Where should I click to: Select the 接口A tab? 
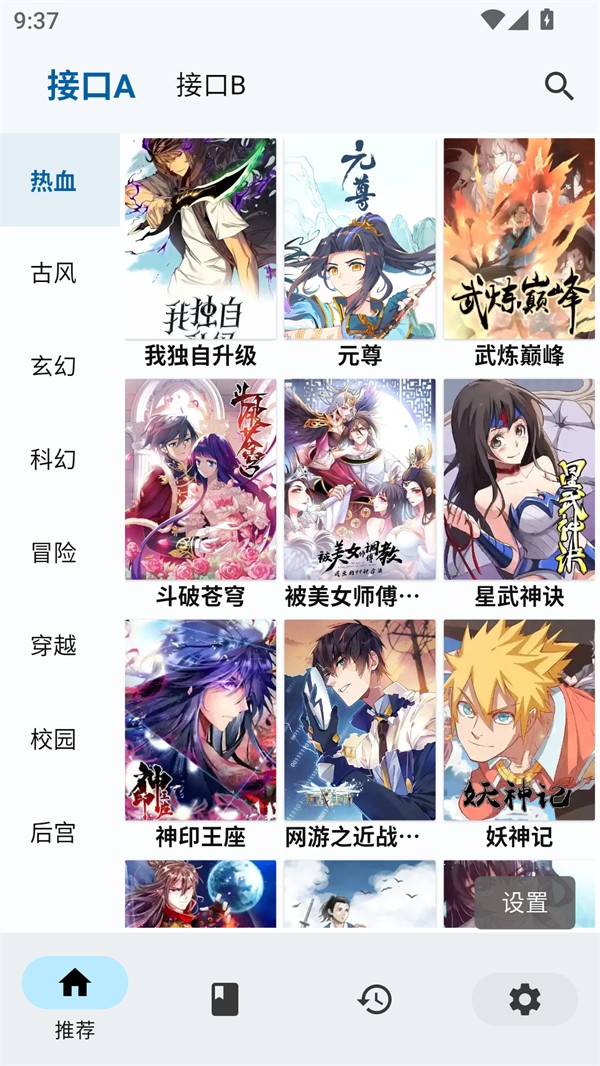[91, 86]
